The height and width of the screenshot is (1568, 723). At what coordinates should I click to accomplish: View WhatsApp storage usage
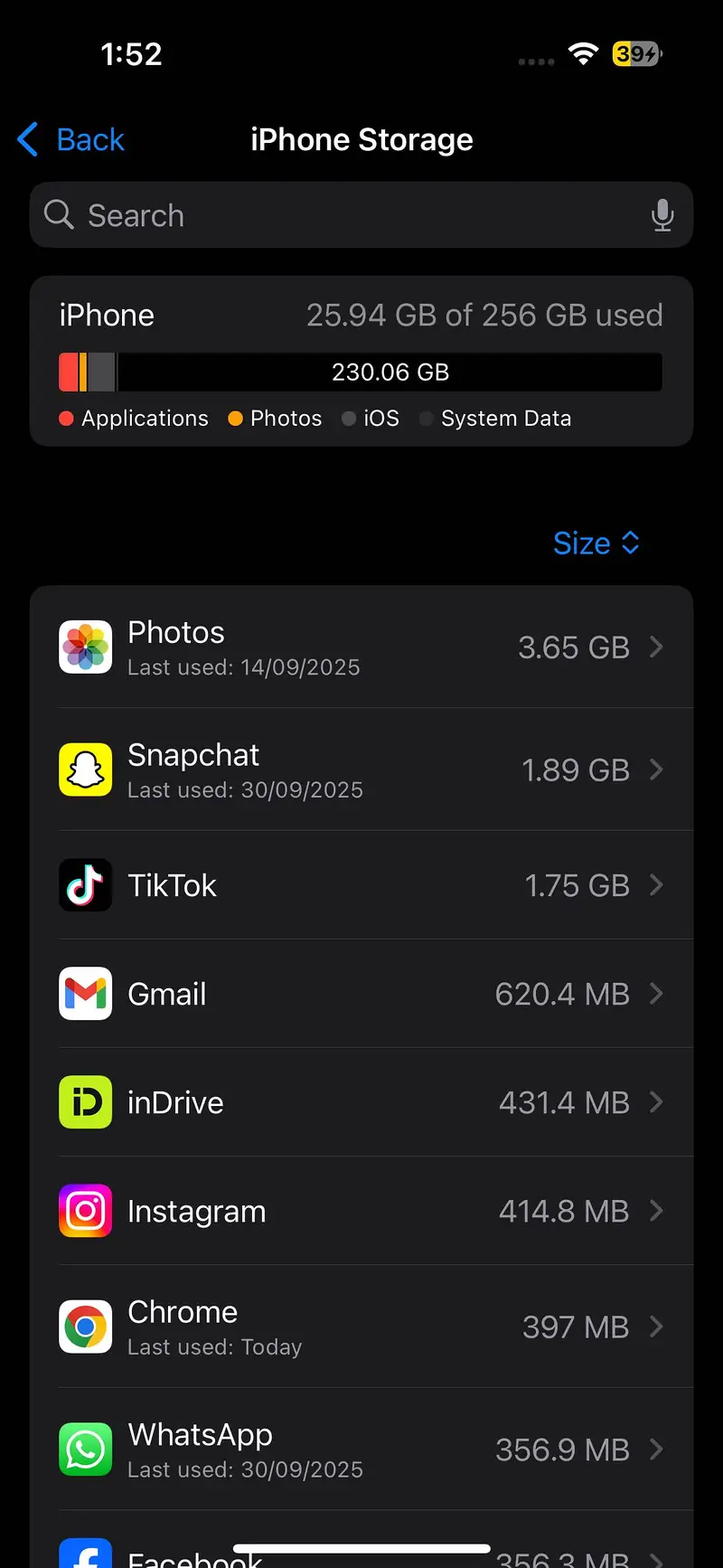pyautogui.click(x=361, y=1450)
